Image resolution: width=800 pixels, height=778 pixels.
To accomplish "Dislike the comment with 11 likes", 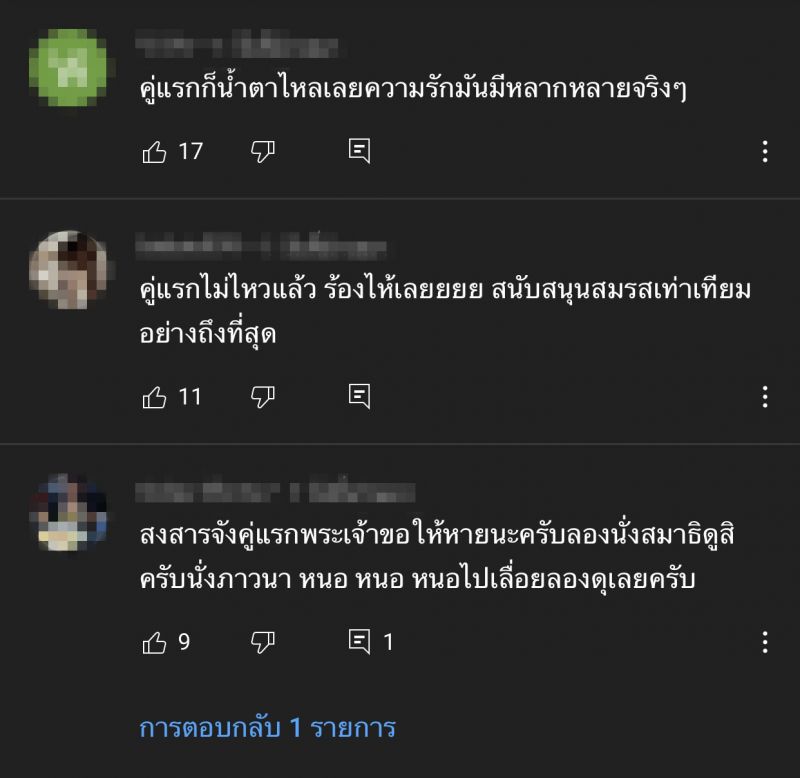I will click(x=262, y=396).
